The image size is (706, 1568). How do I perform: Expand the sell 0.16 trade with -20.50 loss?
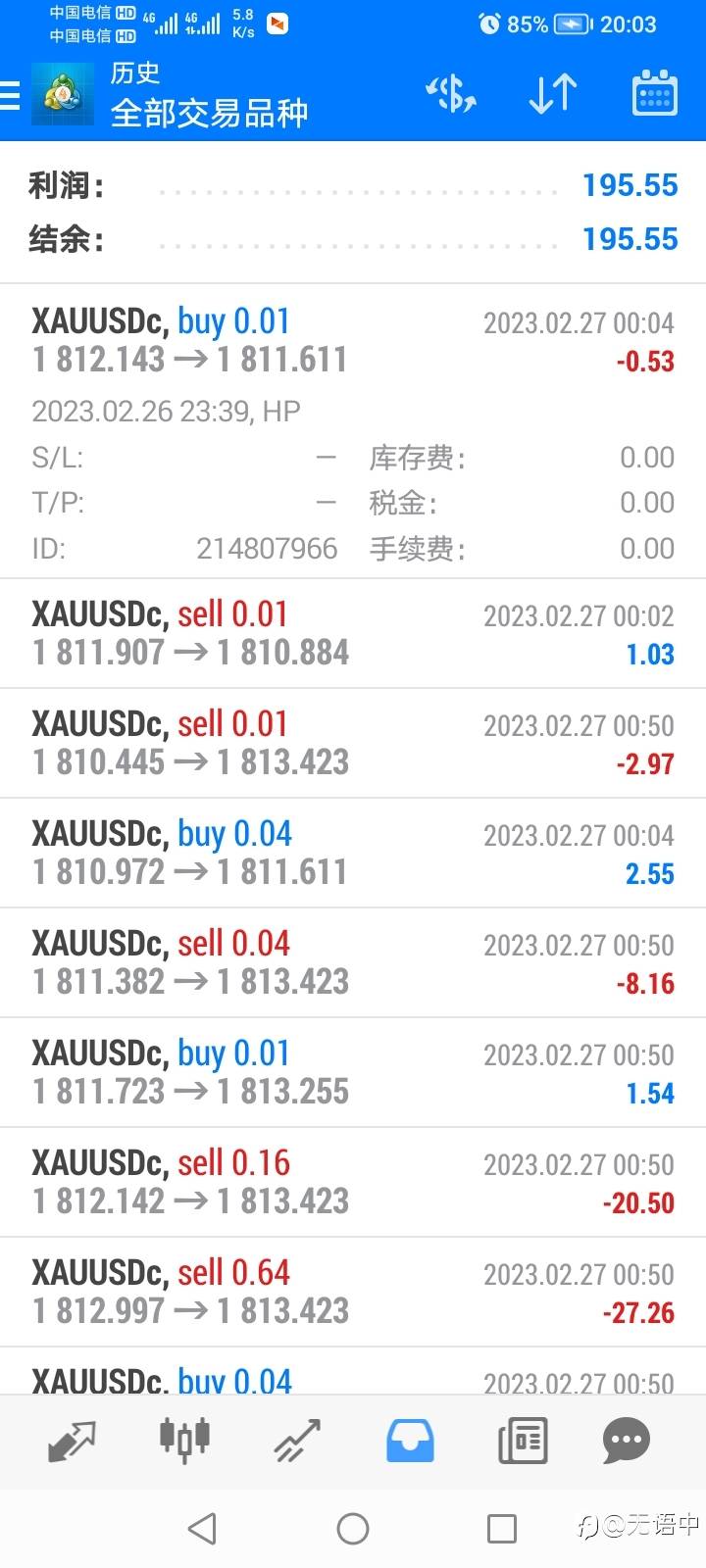353,1182
